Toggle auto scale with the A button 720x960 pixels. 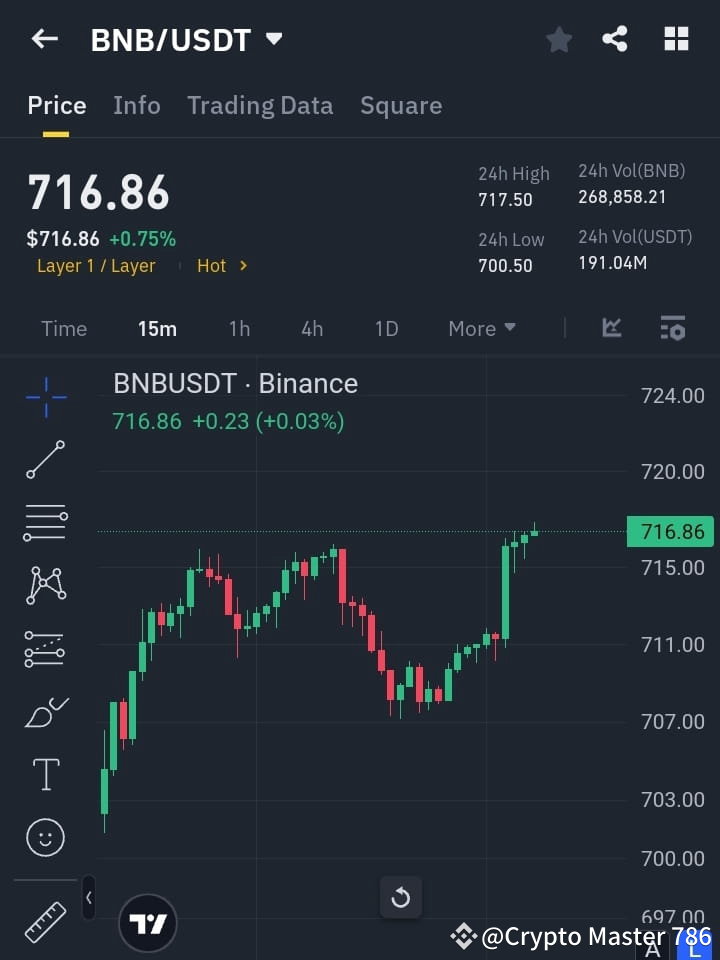[x=655, y=945]
